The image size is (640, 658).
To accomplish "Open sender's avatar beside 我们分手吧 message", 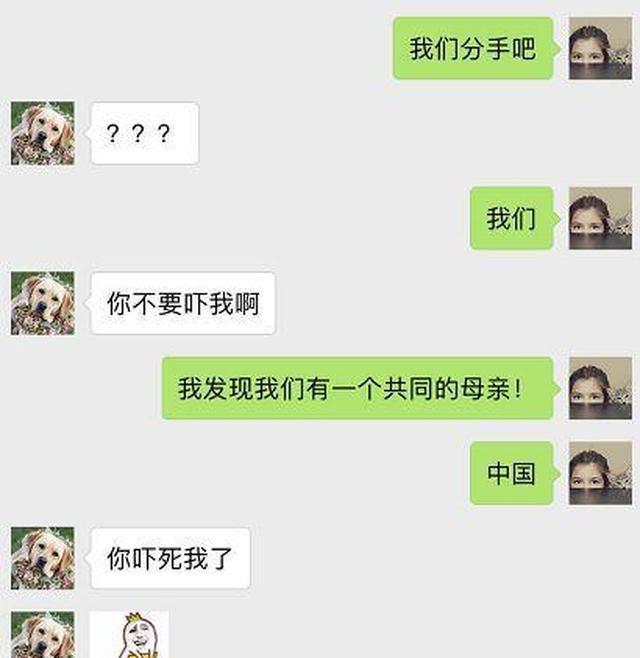I will 600,48.
